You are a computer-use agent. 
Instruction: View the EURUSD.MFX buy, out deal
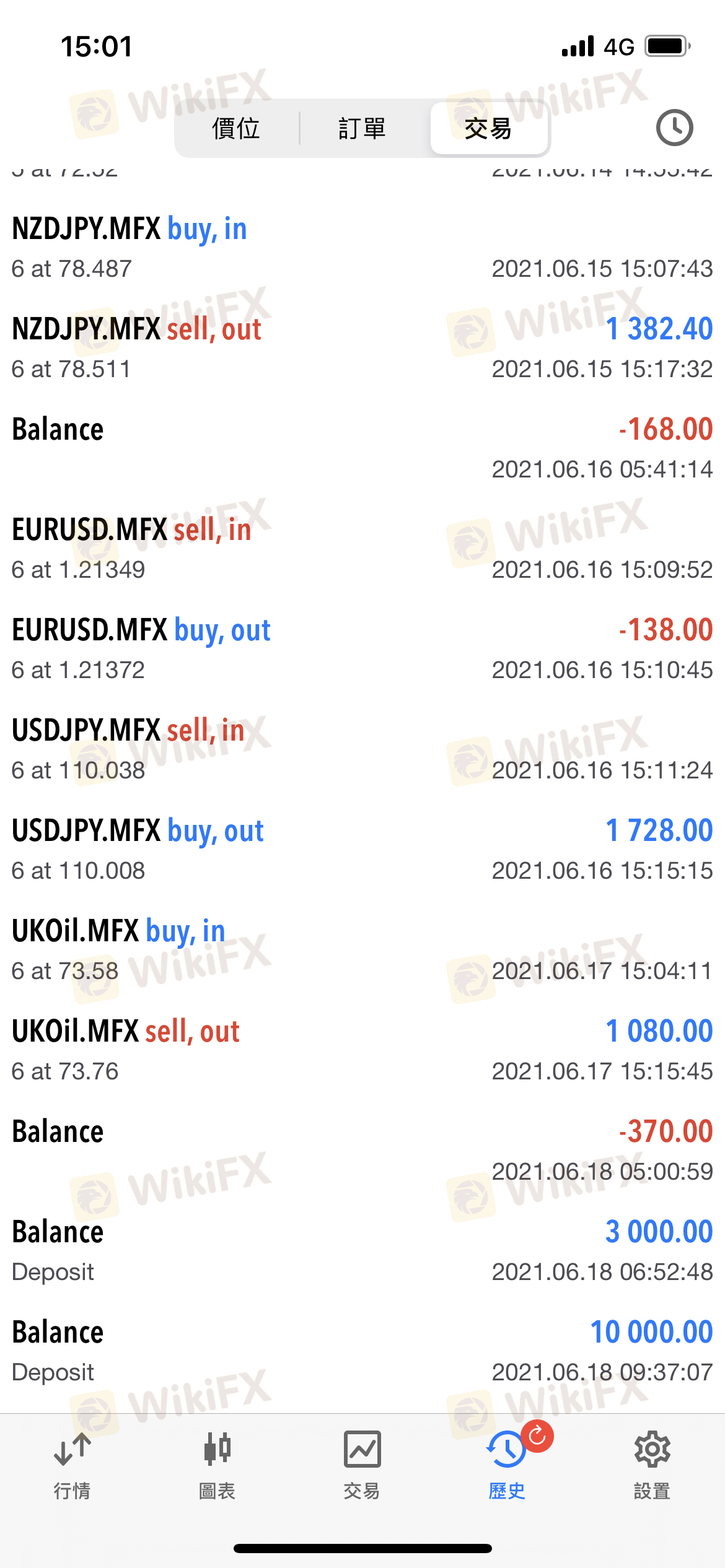(x=362, y=649)
